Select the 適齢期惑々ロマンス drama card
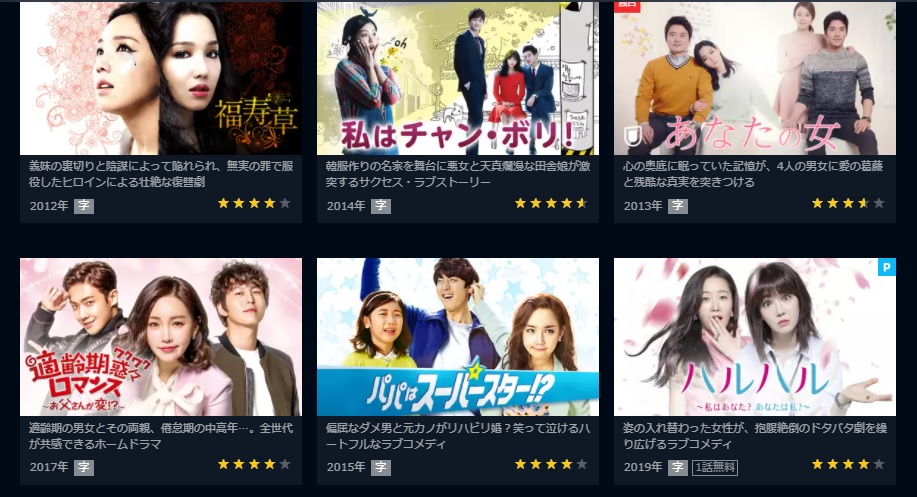The image size is (917, 497). tap(160, 338)
